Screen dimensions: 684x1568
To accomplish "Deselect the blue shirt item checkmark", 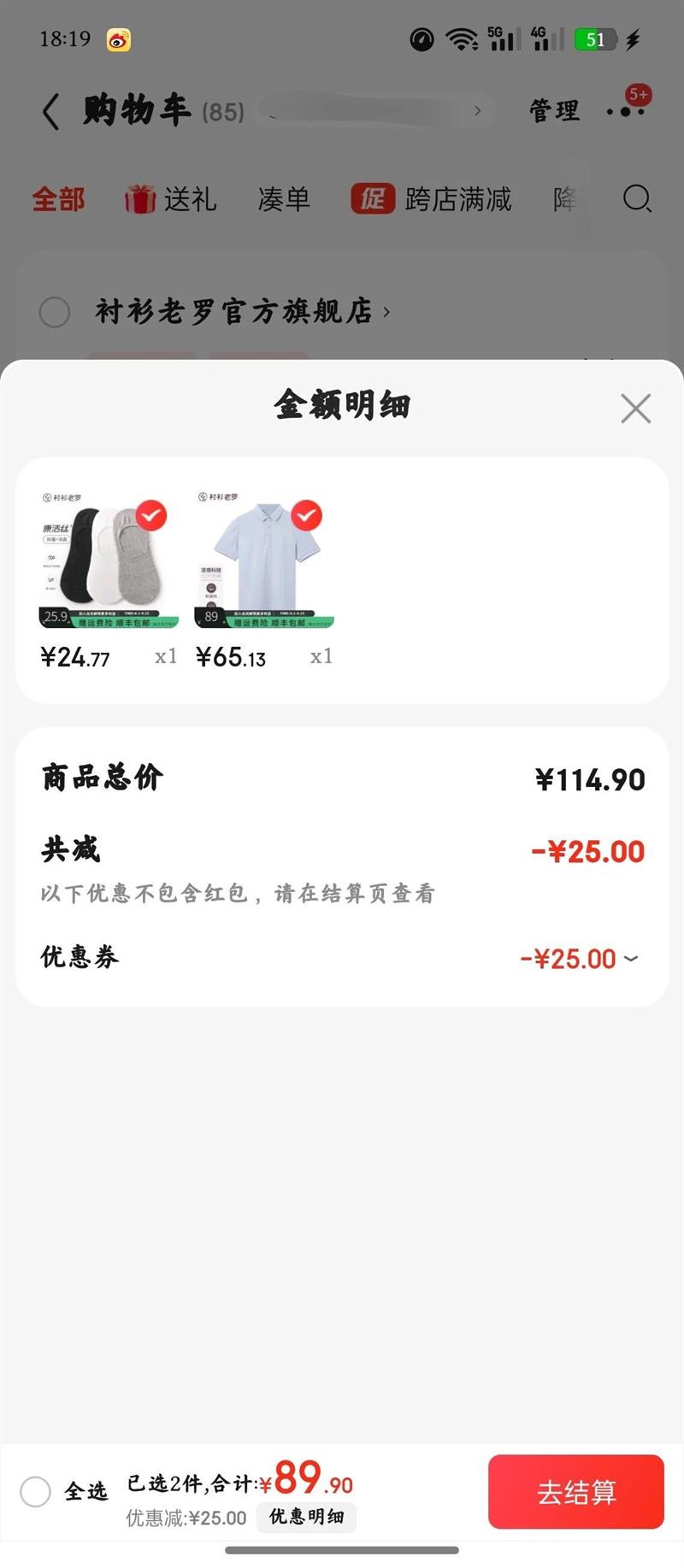I will pos(308,514).
